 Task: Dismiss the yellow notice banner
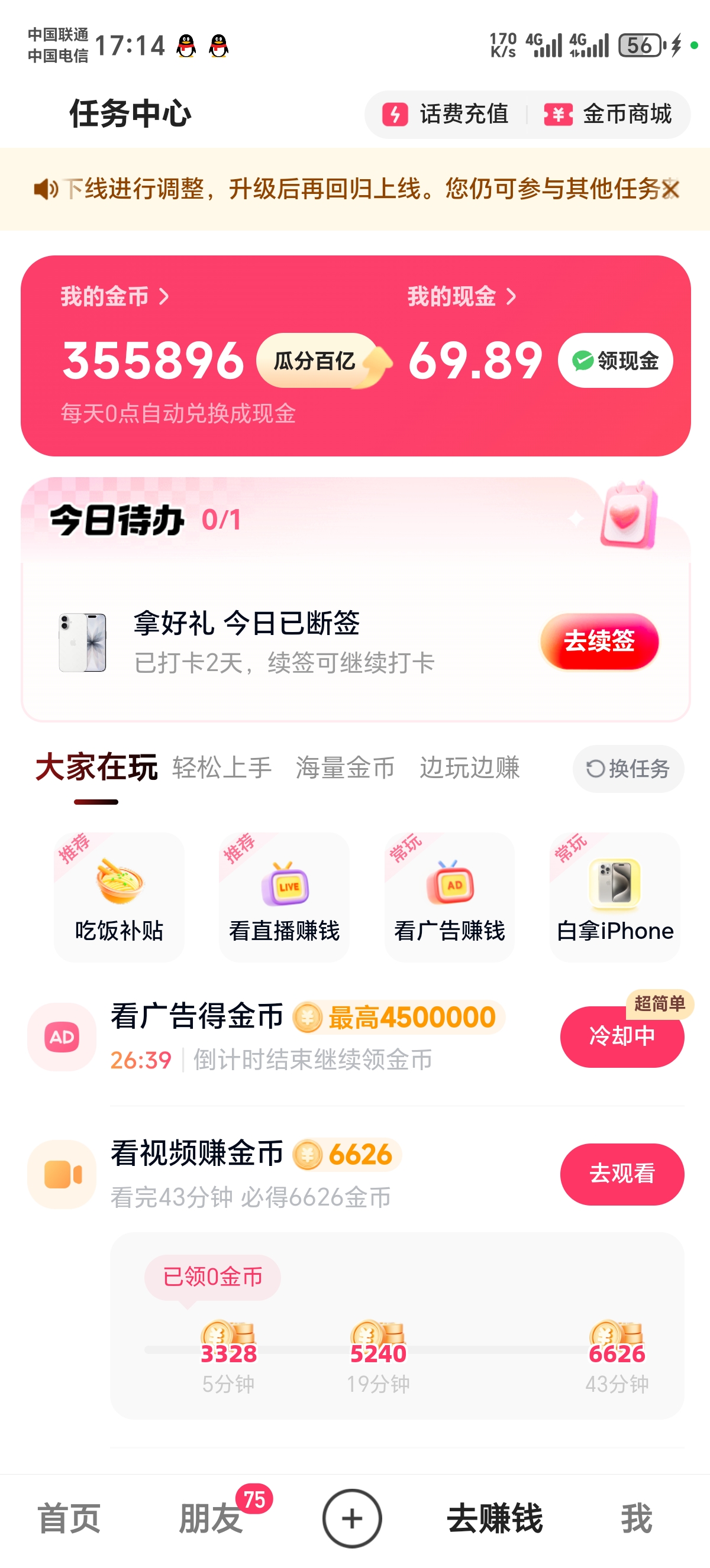670,189
